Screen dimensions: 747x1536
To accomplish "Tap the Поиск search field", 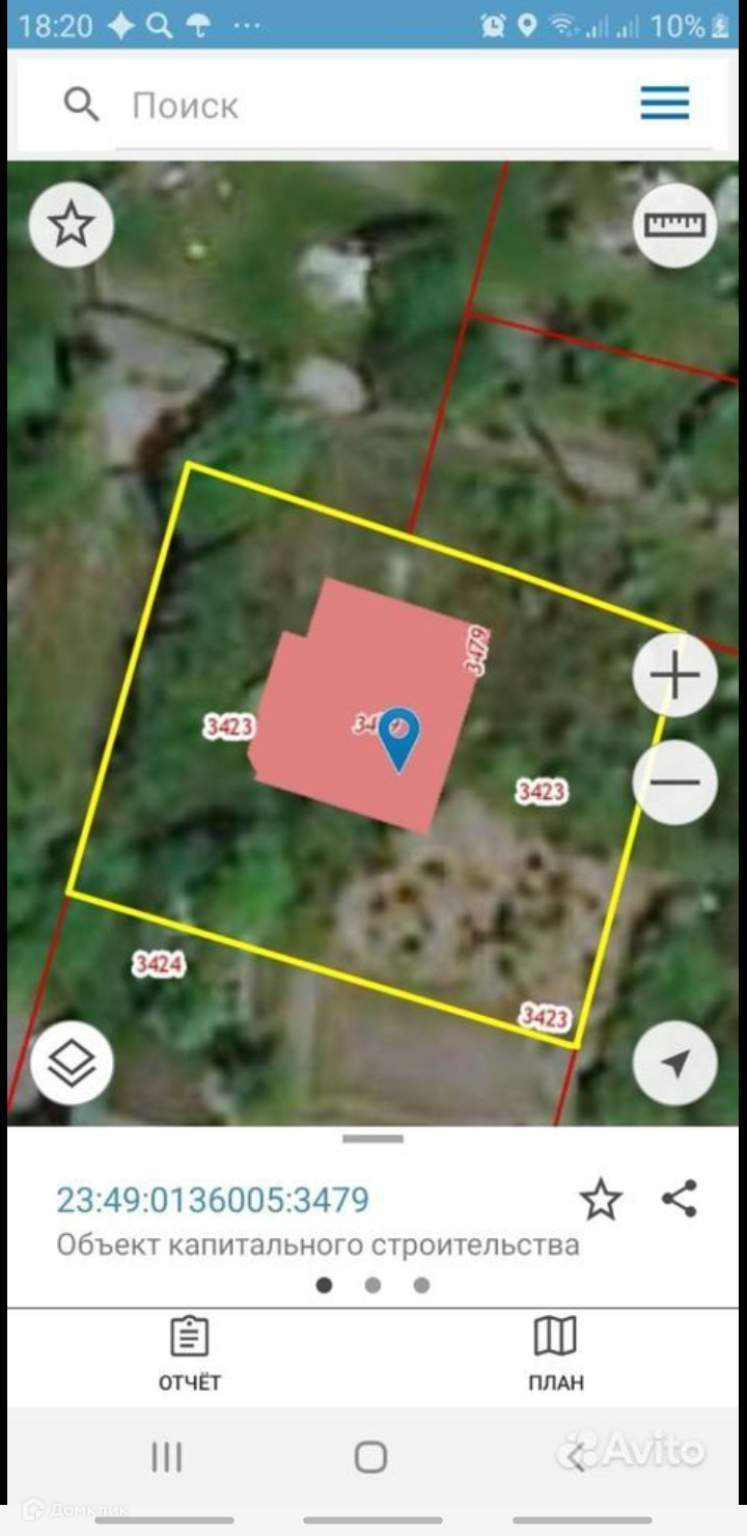I will point(380,105).
